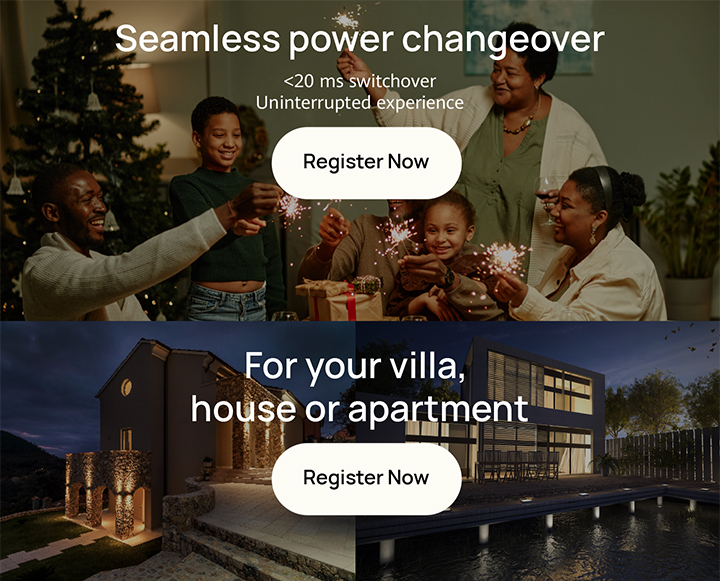Tap Register Now under Seamless power changeover

point(366,162)
